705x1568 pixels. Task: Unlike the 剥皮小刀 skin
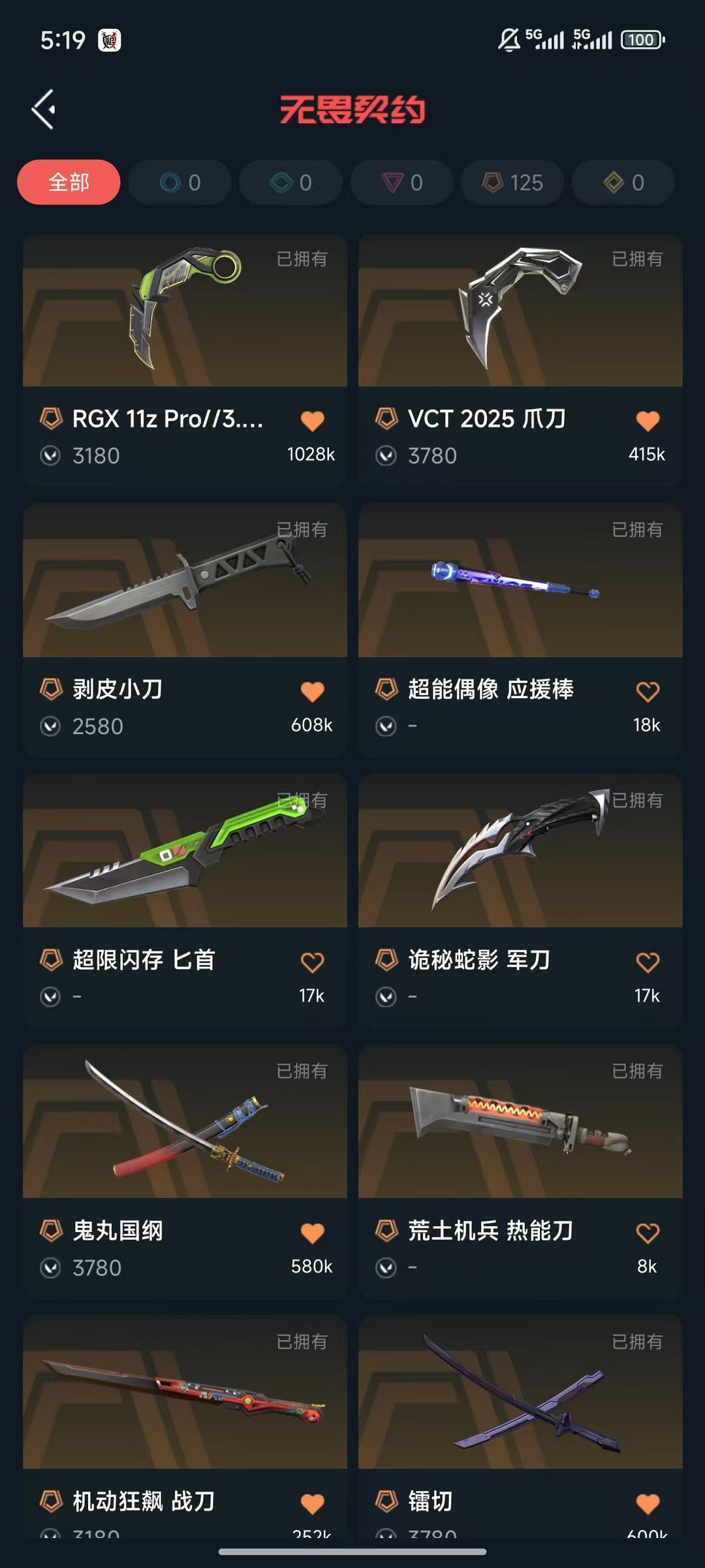tap(312, 692)
